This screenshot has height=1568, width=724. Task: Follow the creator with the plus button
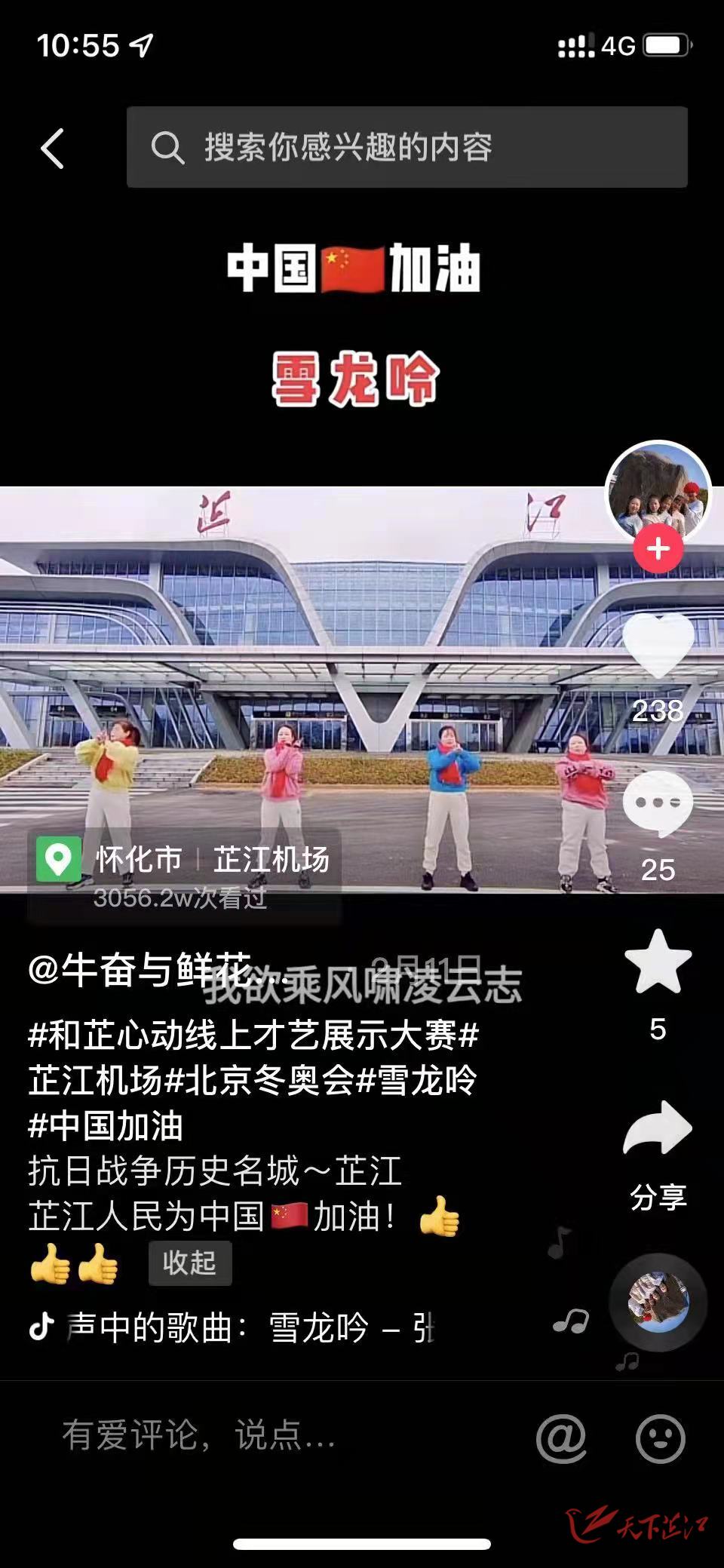click(x=658, y=549)
